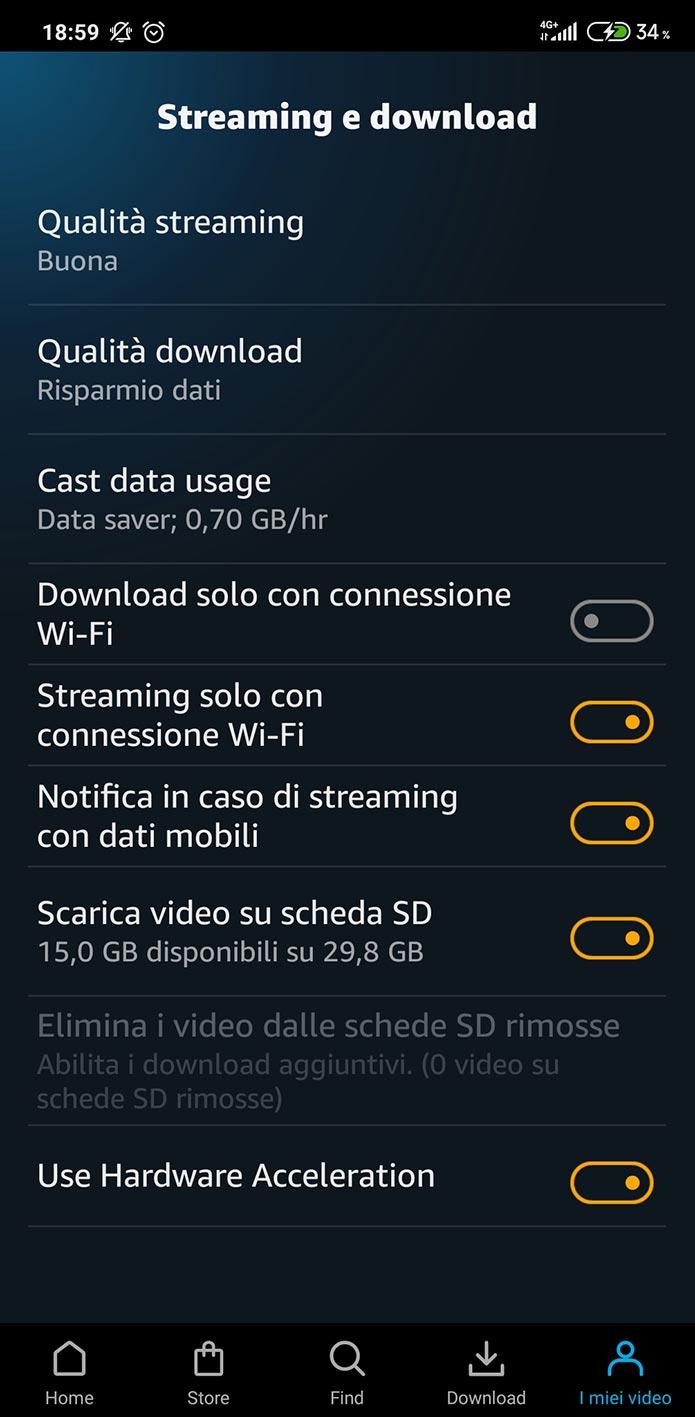Go to the Home tab

[x=69, y=1372]
